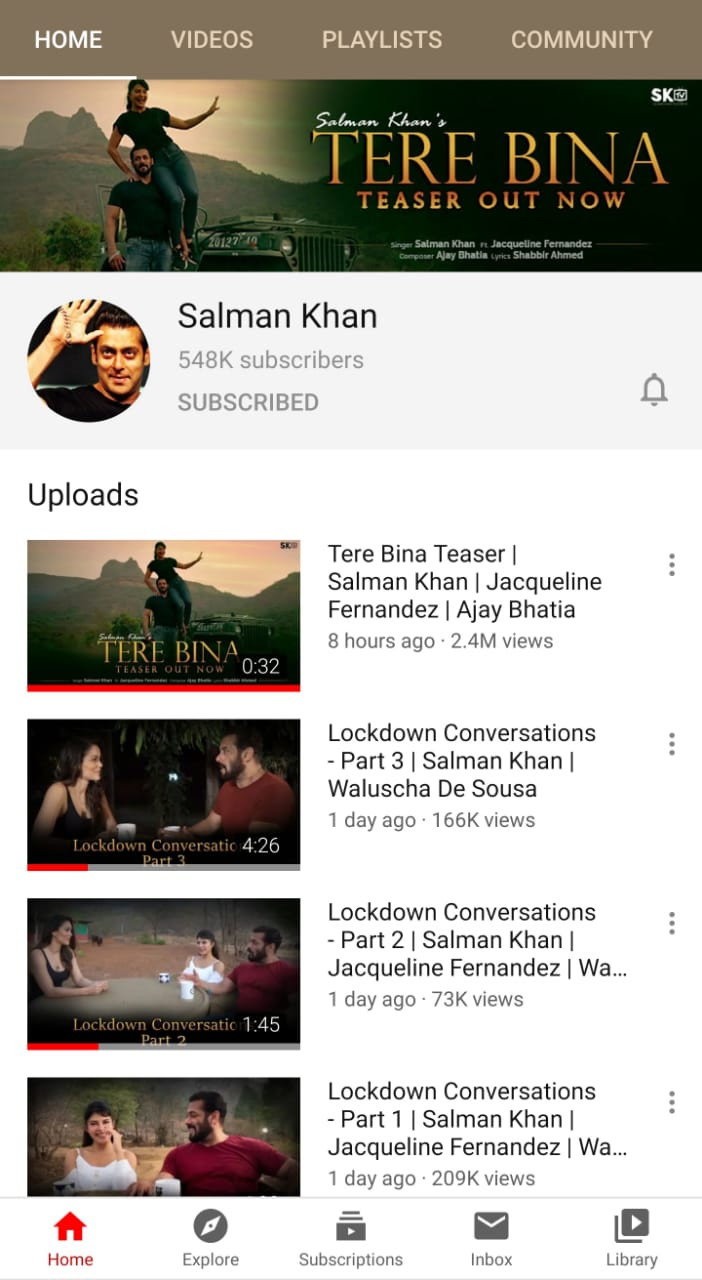Select the Home channel tab

[x=68, y=40]
